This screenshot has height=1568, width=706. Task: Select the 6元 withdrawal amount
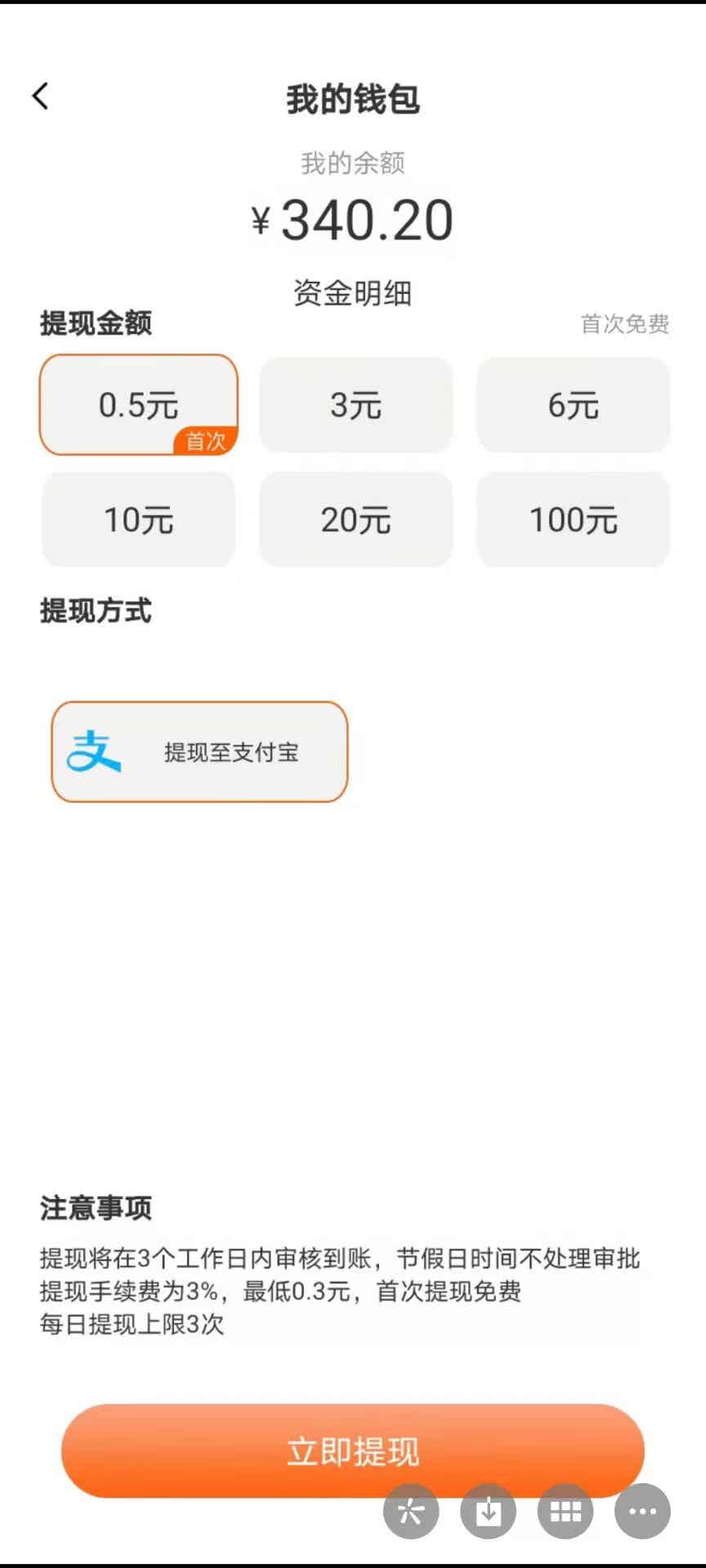point(573,403)
